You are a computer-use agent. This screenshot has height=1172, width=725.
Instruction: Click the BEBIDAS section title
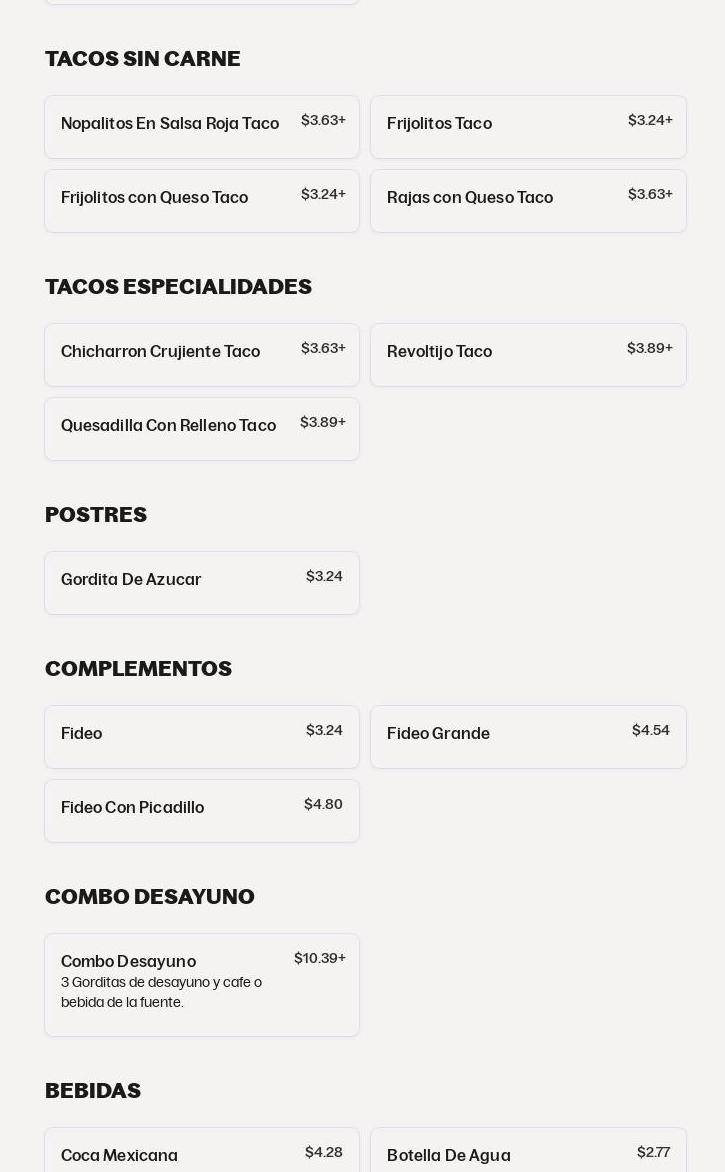click(92, 1091)
